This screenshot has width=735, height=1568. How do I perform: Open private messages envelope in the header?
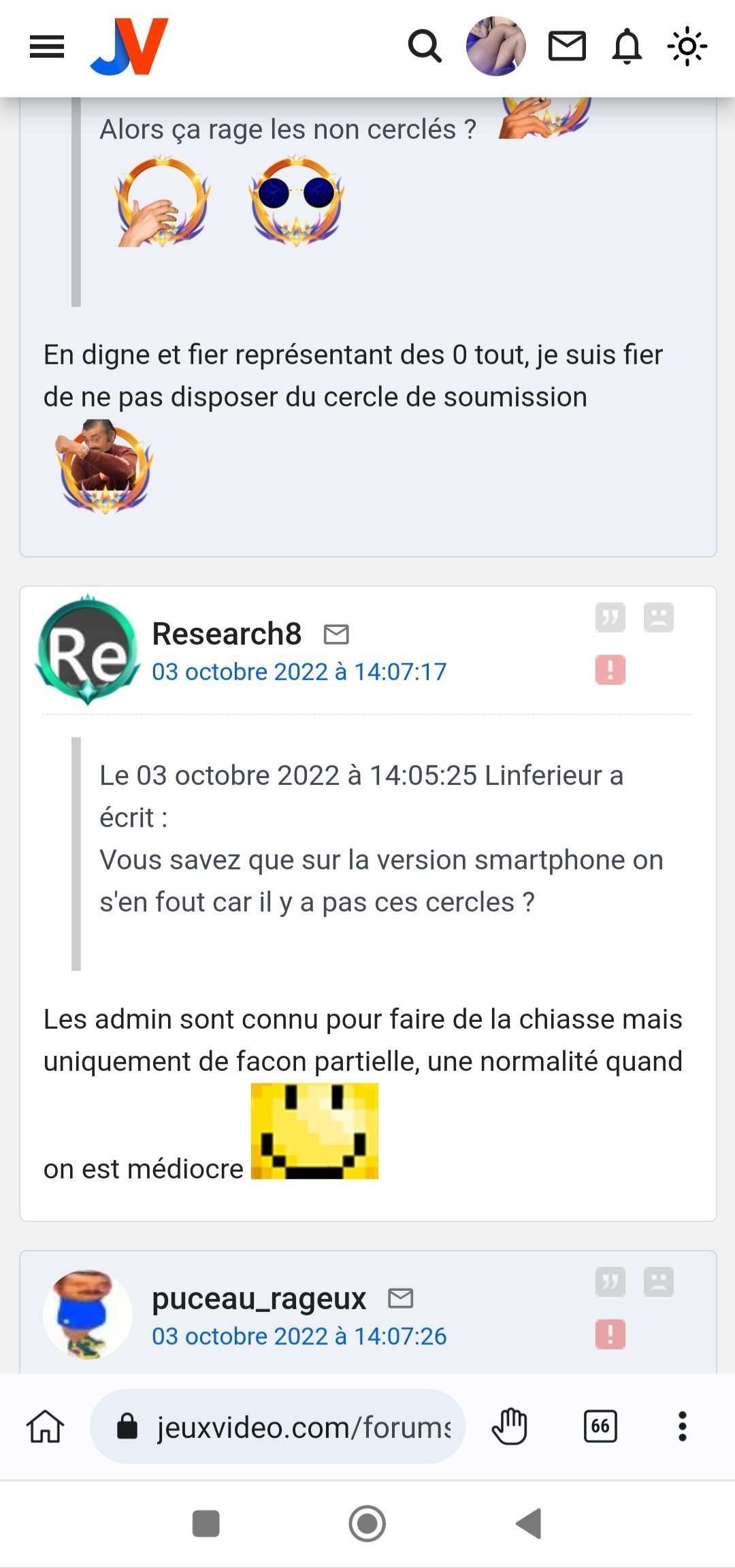pyautogui.click(x=567, y=46)
